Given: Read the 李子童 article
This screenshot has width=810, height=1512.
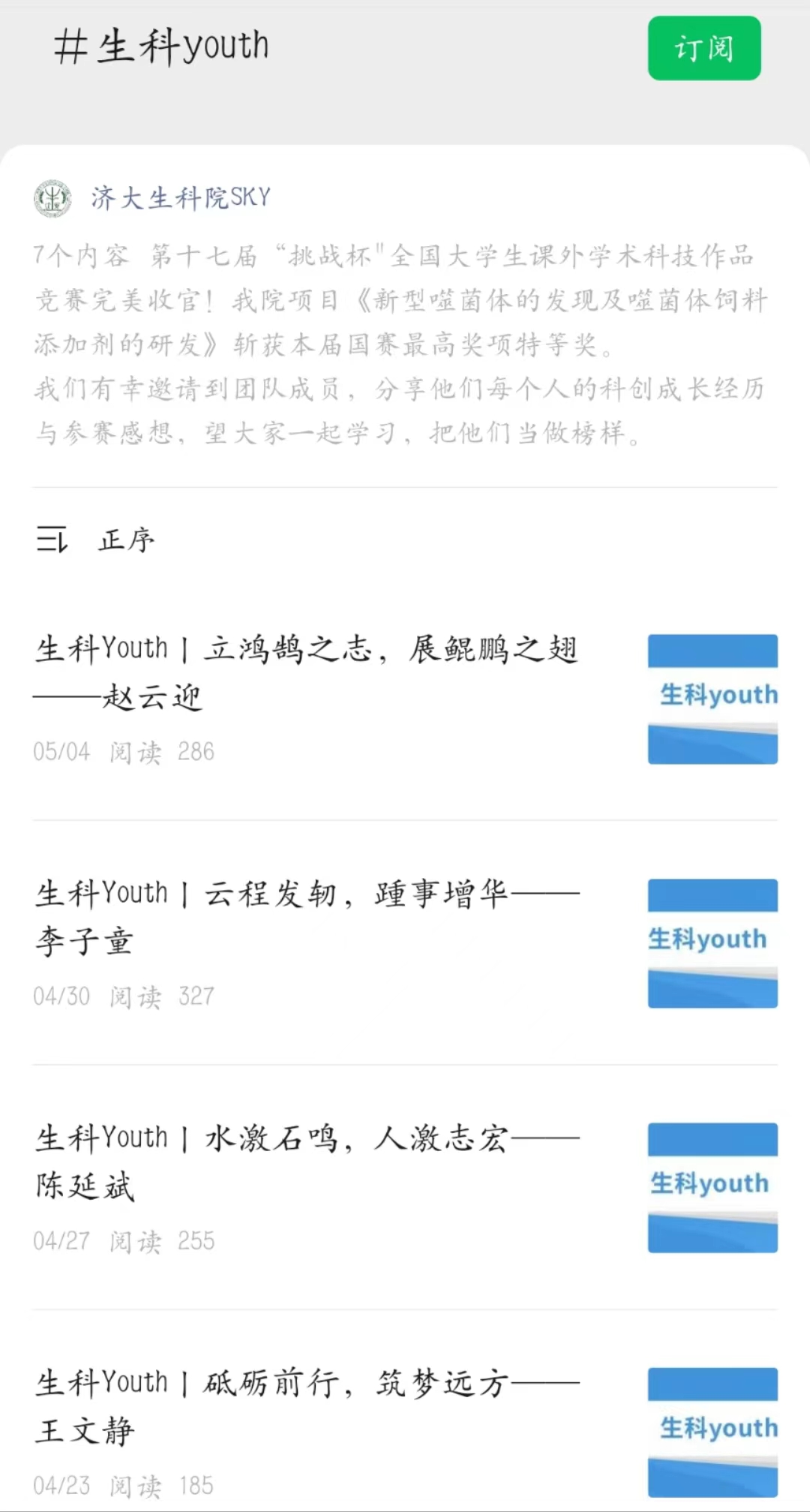Looking at the screenshot, I should pos(307,917).
